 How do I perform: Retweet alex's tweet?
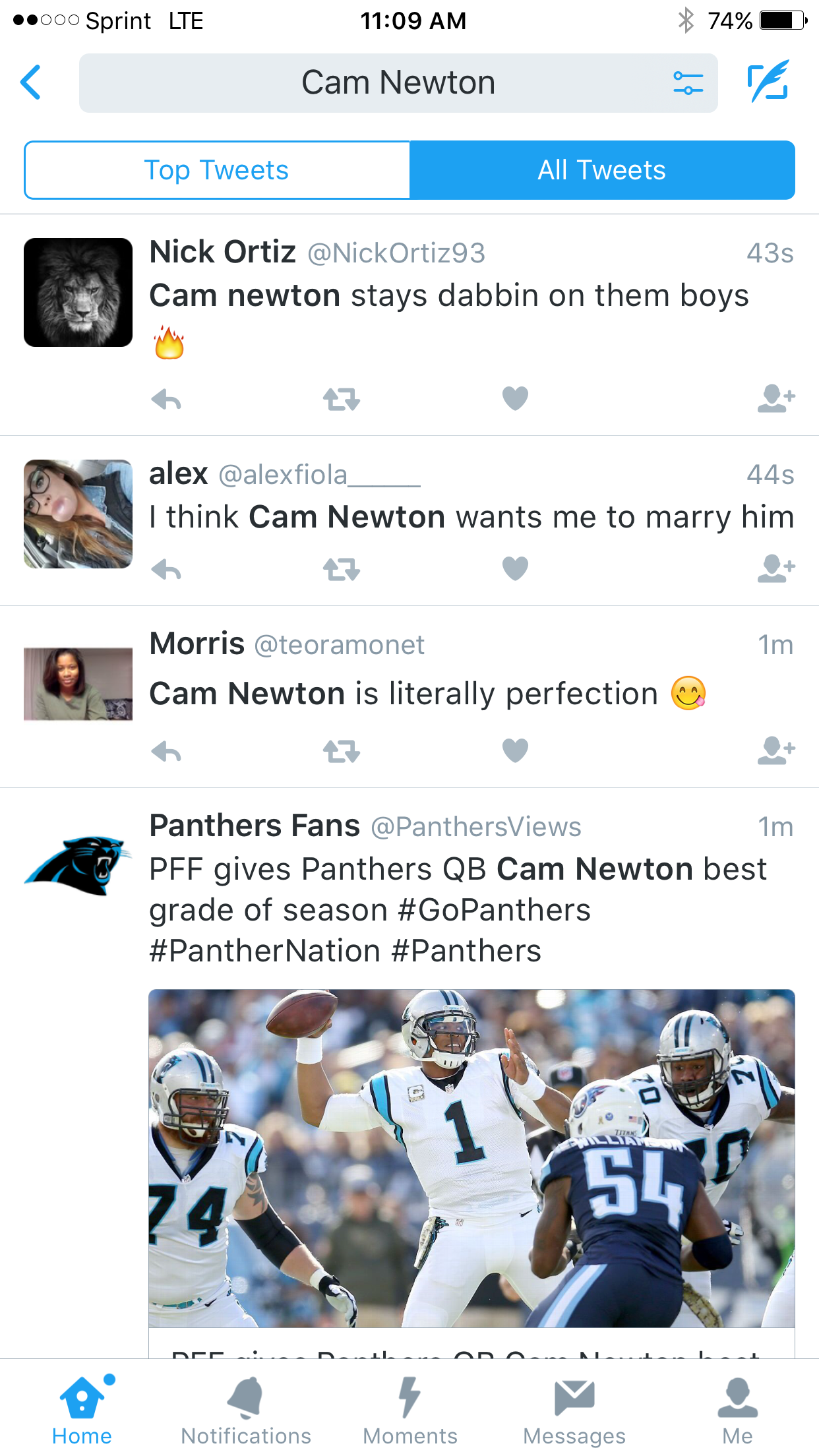pyautogui.click(x=342, y=569)
